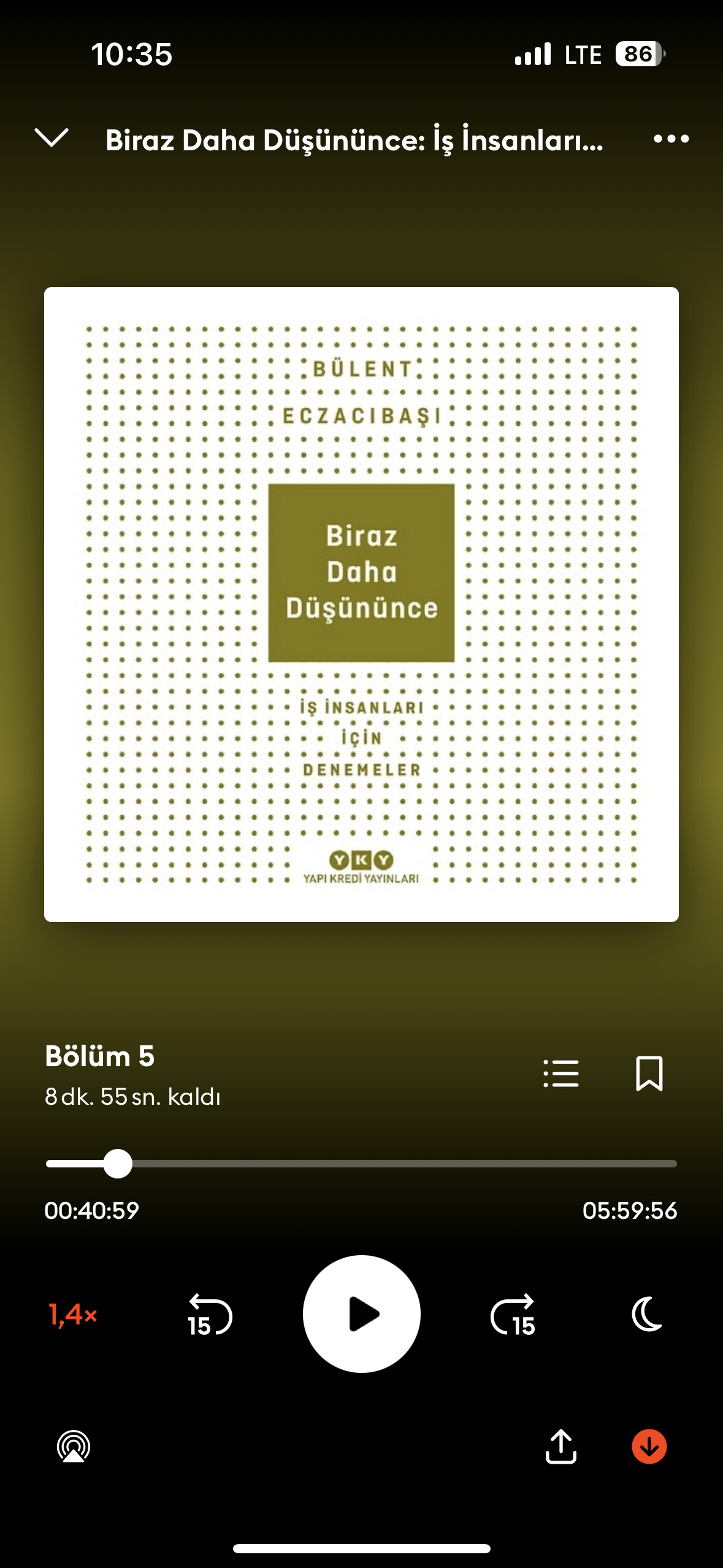This screenshot has width=723, height=1568.
Task: Rewind 15 seconds
Action: (209, 1315)
